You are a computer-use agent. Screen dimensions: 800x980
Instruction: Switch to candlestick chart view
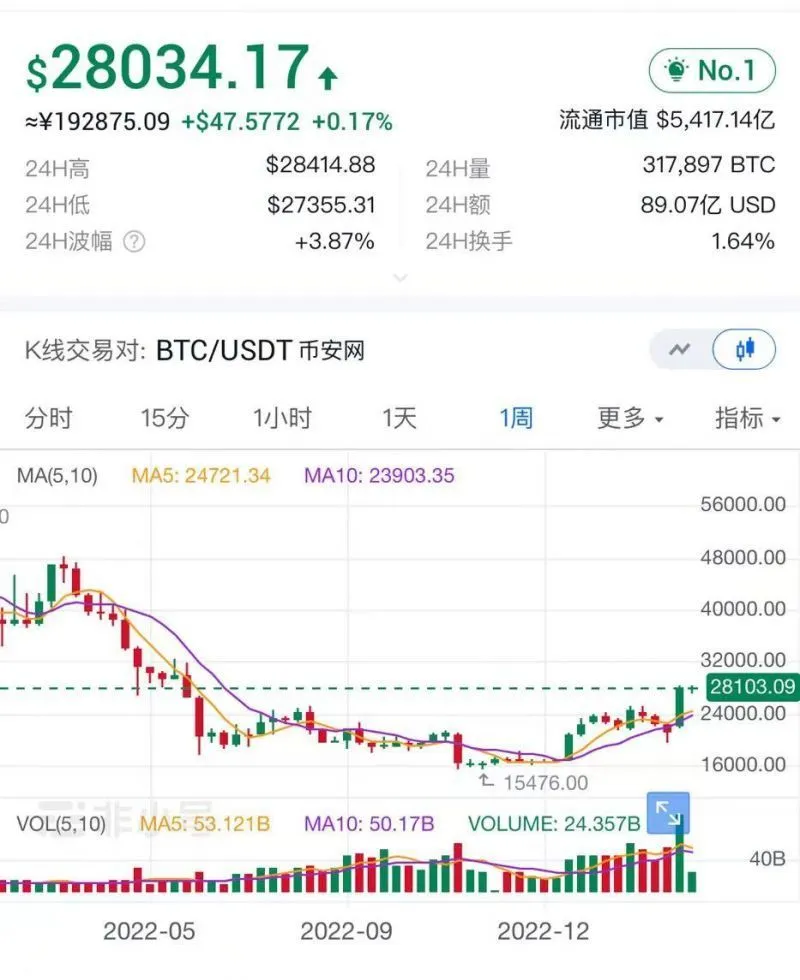click(743, 350)
